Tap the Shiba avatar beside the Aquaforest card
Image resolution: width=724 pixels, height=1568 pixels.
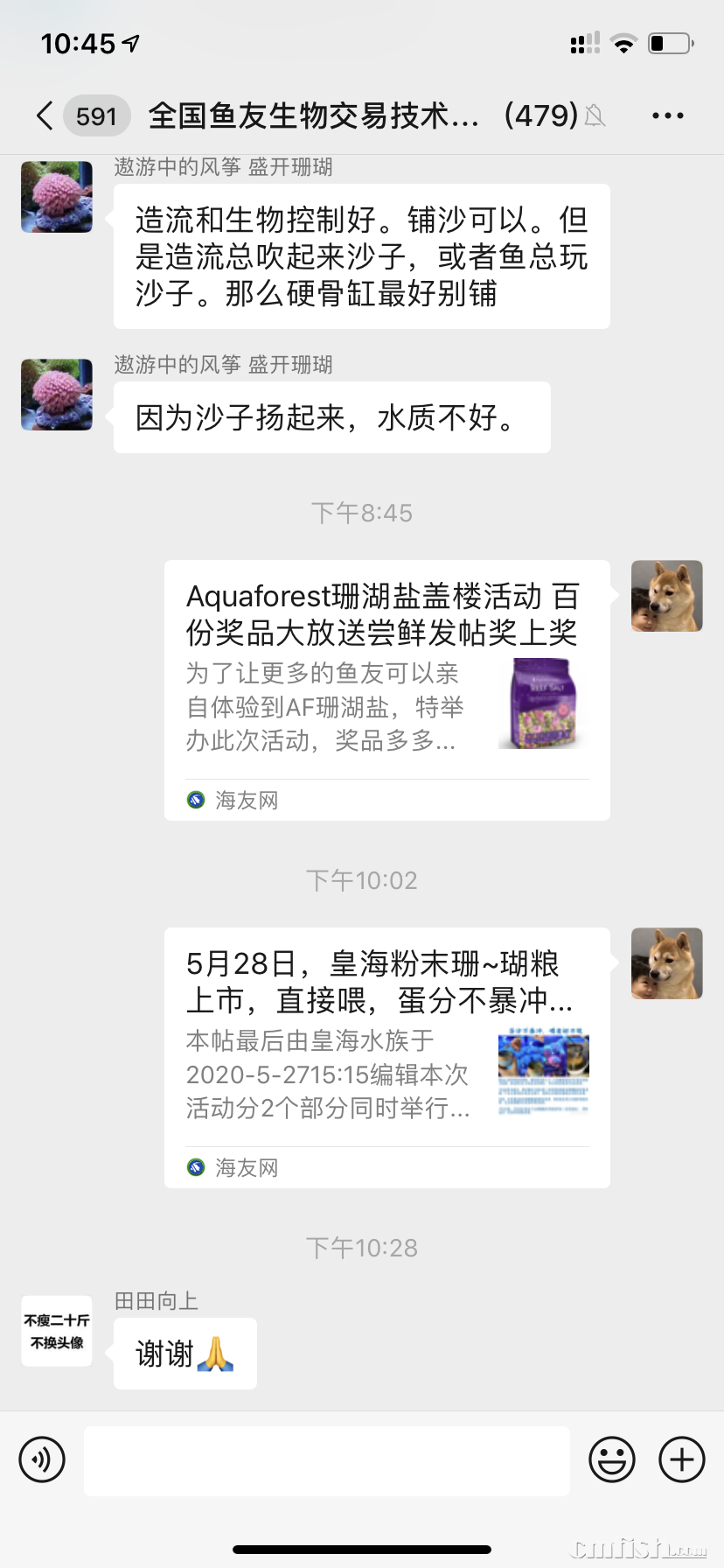[667, 596]
